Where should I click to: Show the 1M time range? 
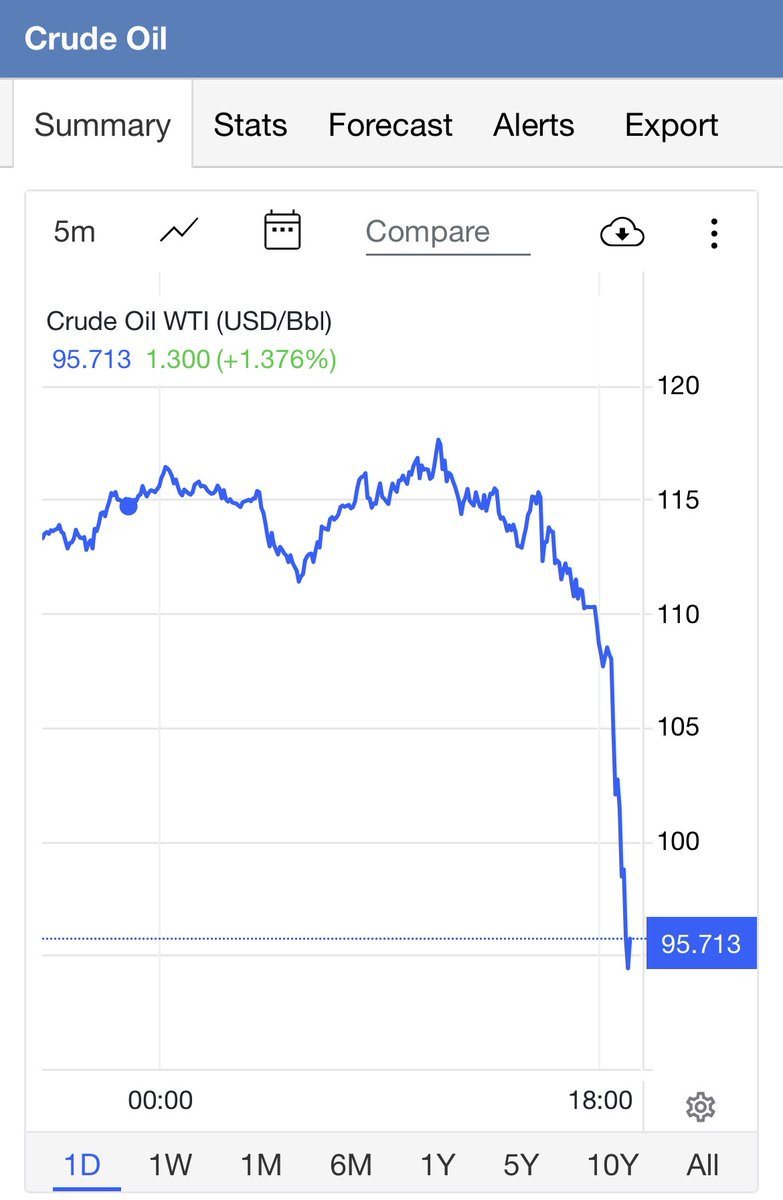coord(261,1165)
